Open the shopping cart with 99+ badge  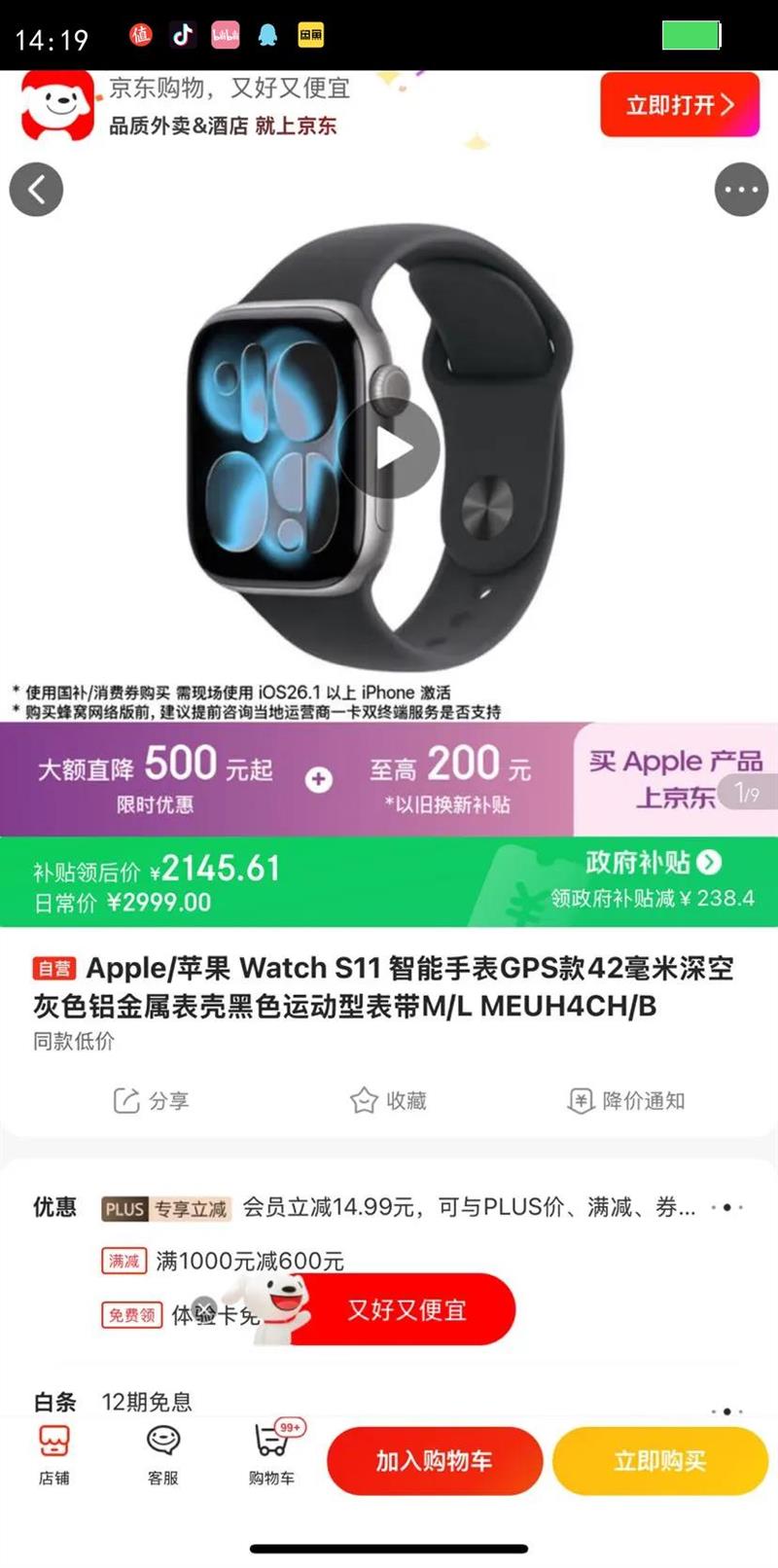click(271, 1459)
